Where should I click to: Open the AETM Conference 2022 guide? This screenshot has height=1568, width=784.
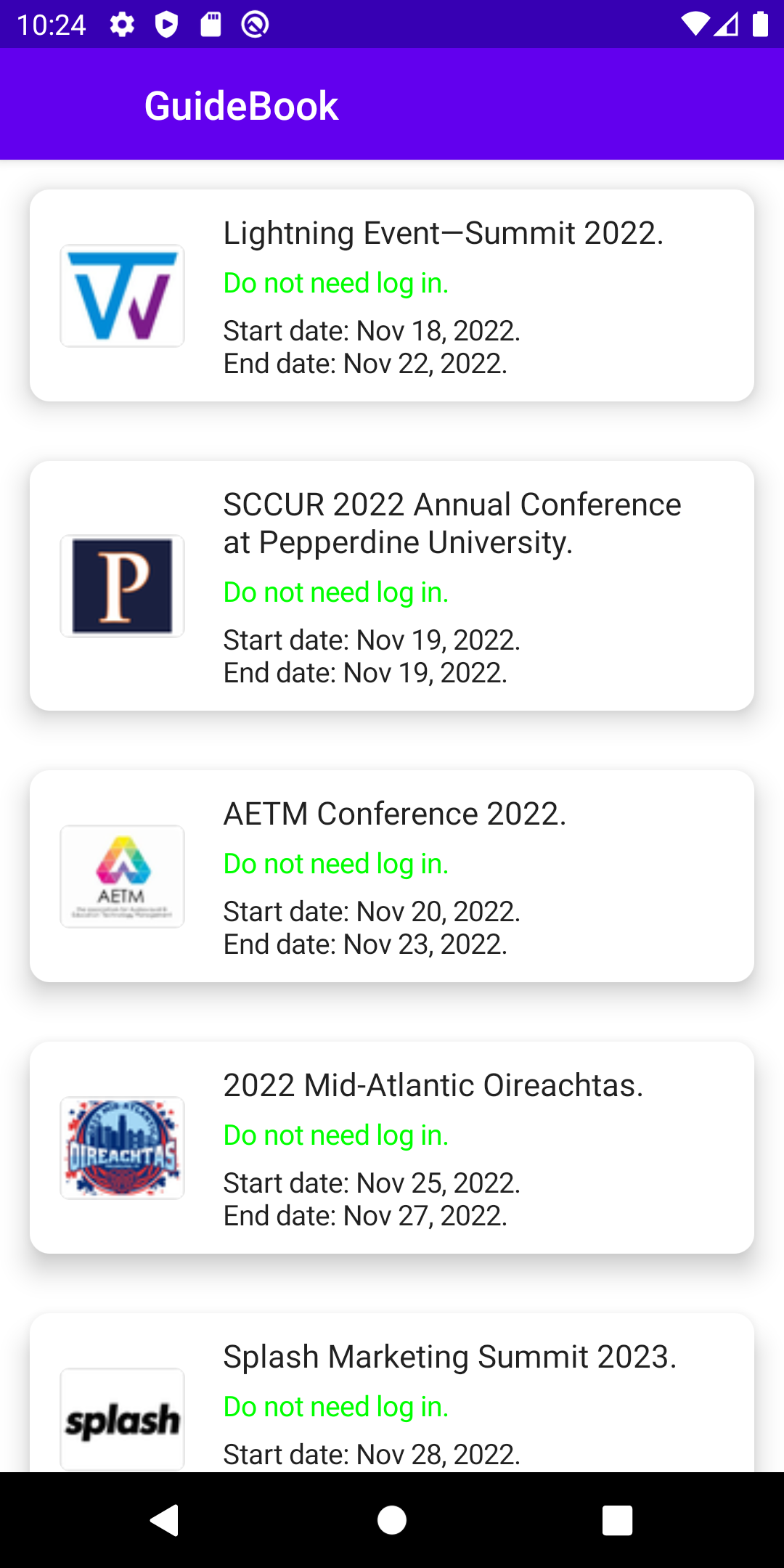[x=392, y=876]
